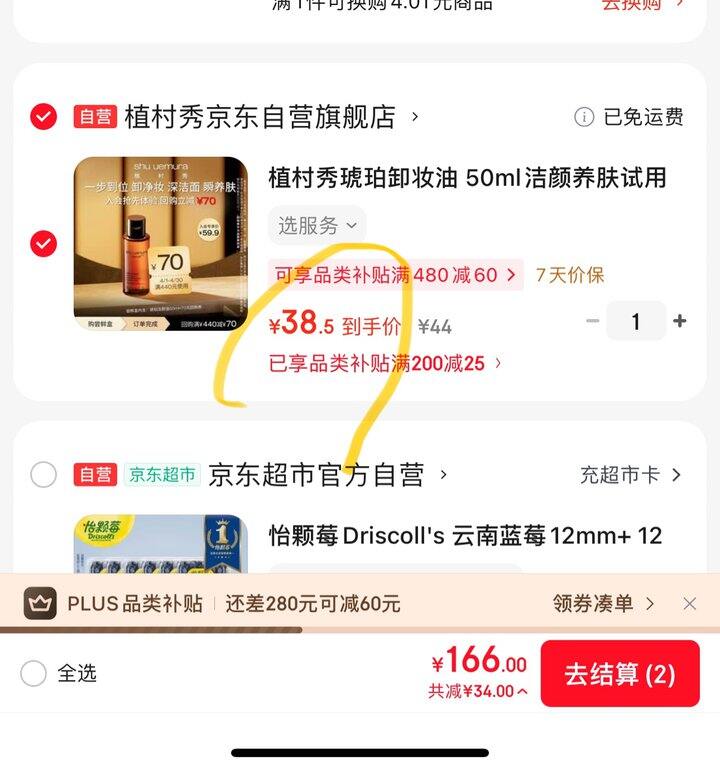Uncheck the 植村秀京东自营旗舰店 store checkbox
720x771 pixels.
tap(43, 117)
